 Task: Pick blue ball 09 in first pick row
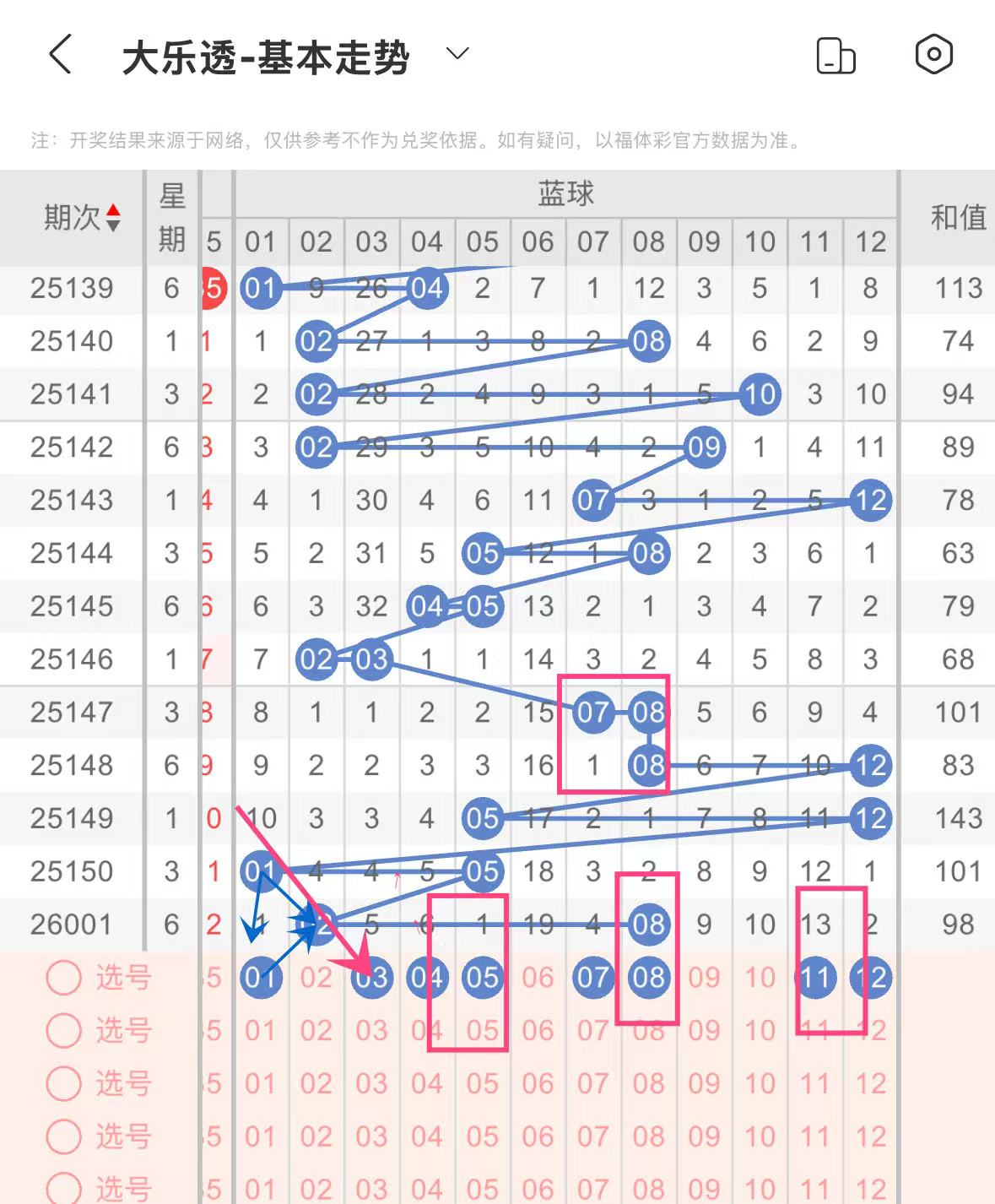click(704, 978)
